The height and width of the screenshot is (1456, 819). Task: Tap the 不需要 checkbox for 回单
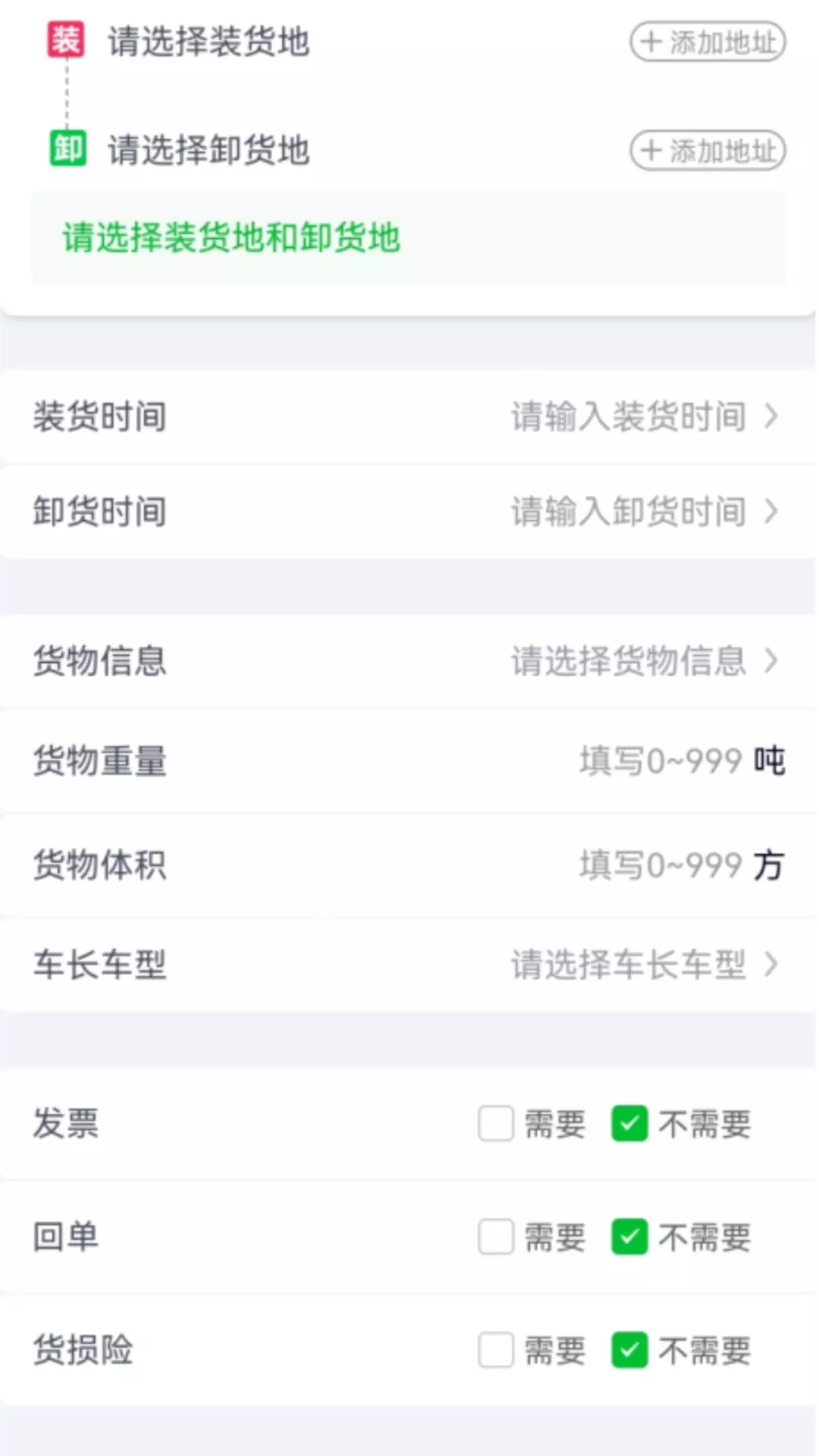(x=629, y=1237)
